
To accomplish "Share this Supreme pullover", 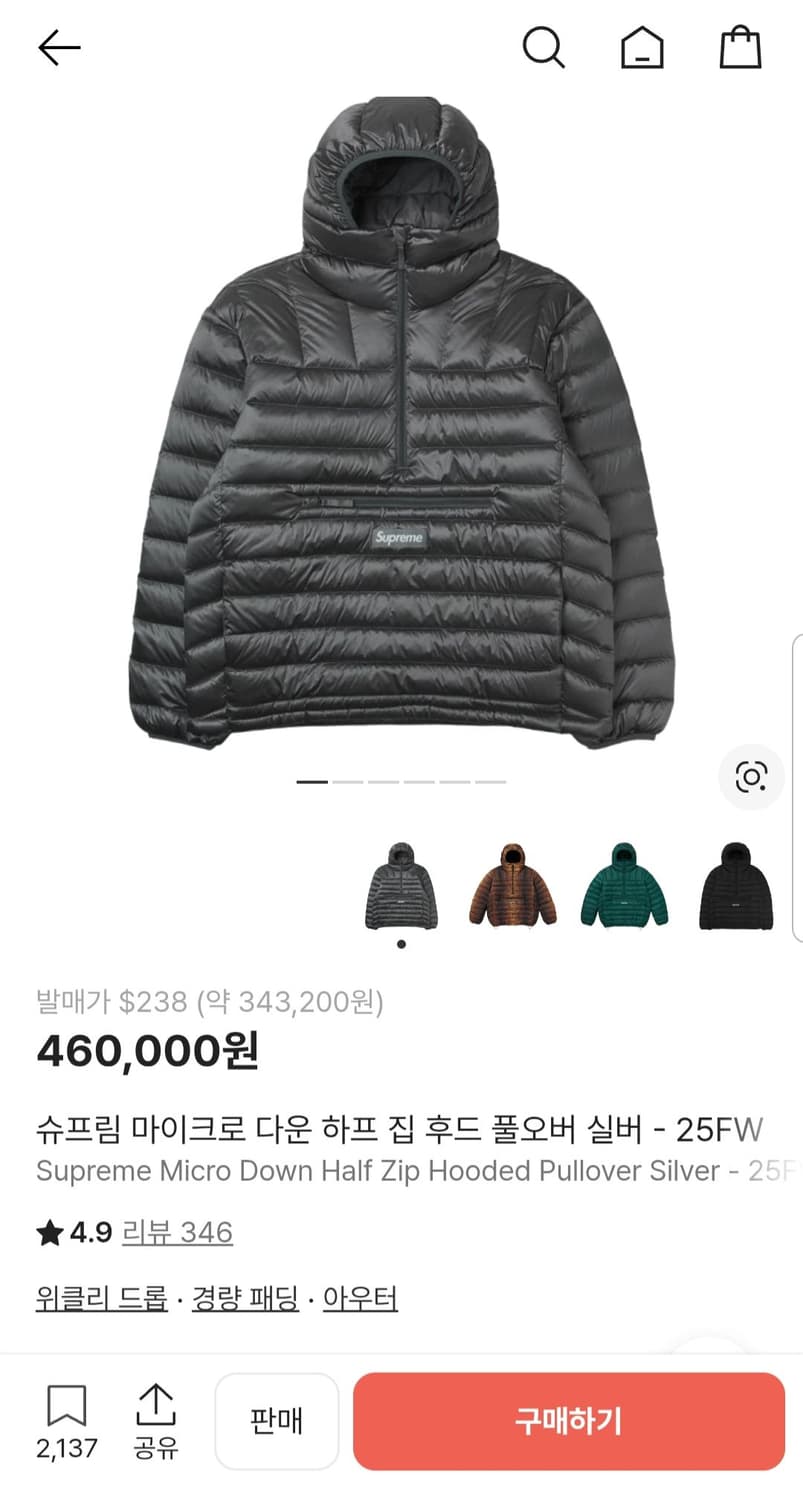I will (x=155, y=1421).
